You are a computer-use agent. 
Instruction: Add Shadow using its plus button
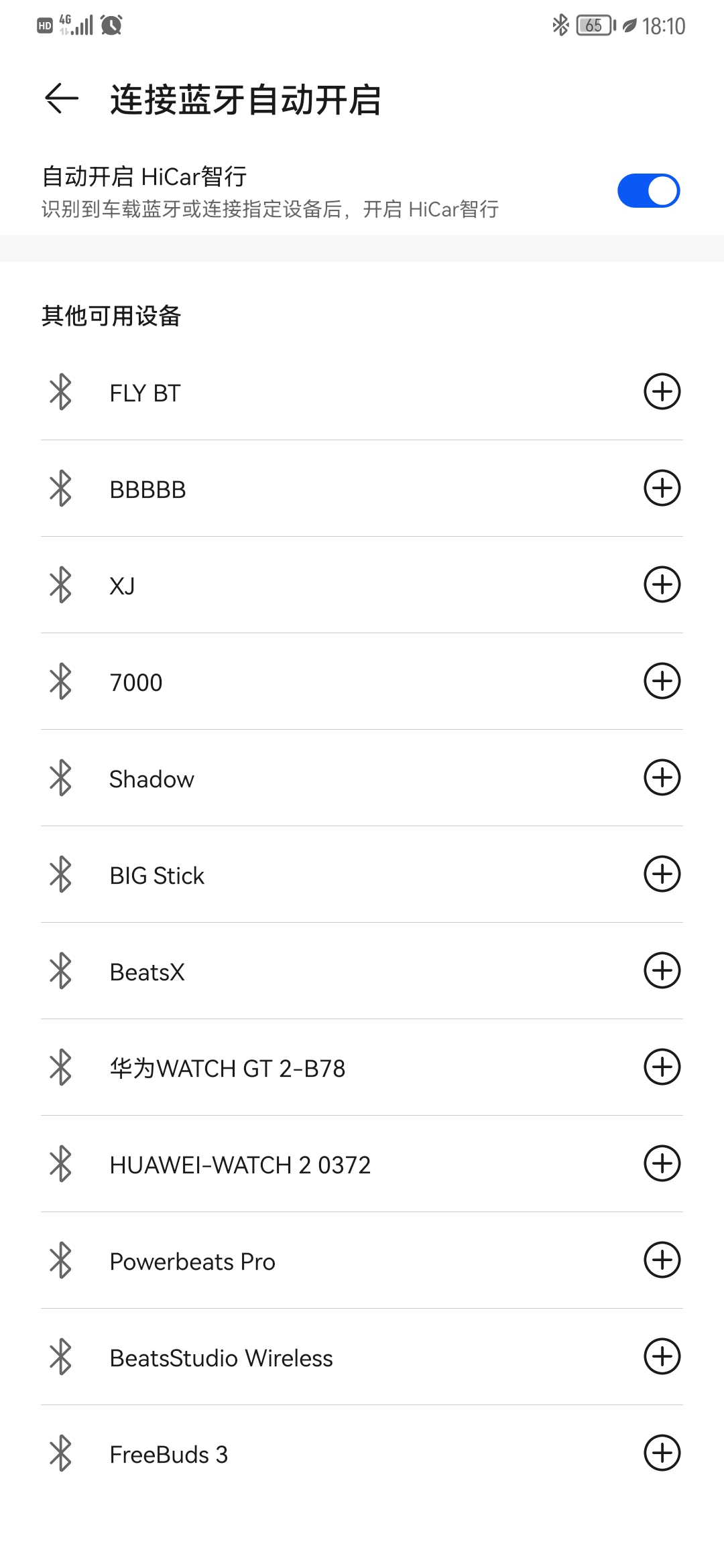tap(662, 778)
